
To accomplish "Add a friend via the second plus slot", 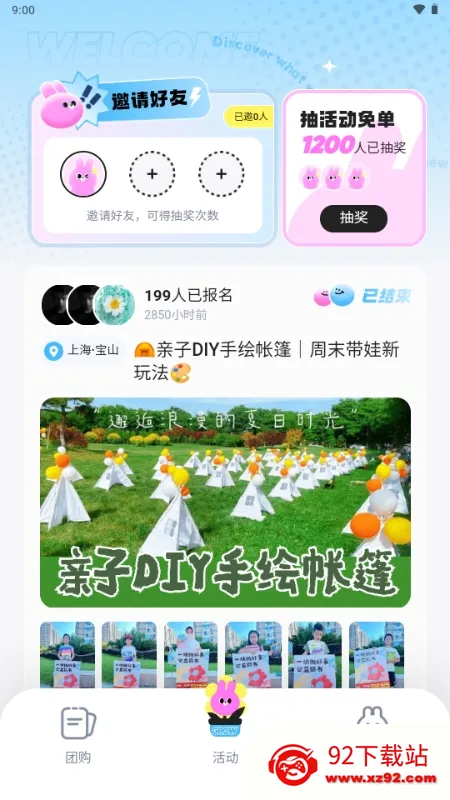I will tap(221, 174).
